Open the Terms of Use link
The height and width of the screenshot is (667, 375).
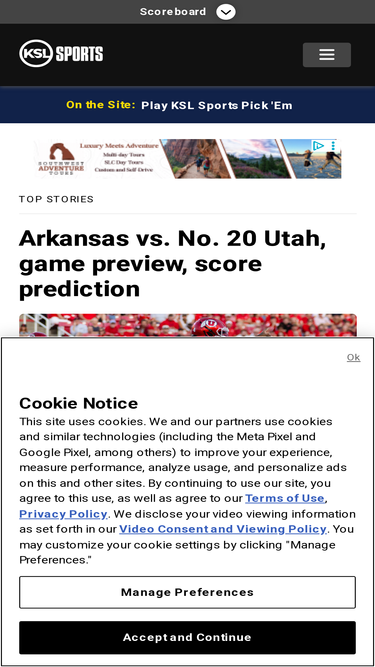pyautogui.click(x=285, y=498)
